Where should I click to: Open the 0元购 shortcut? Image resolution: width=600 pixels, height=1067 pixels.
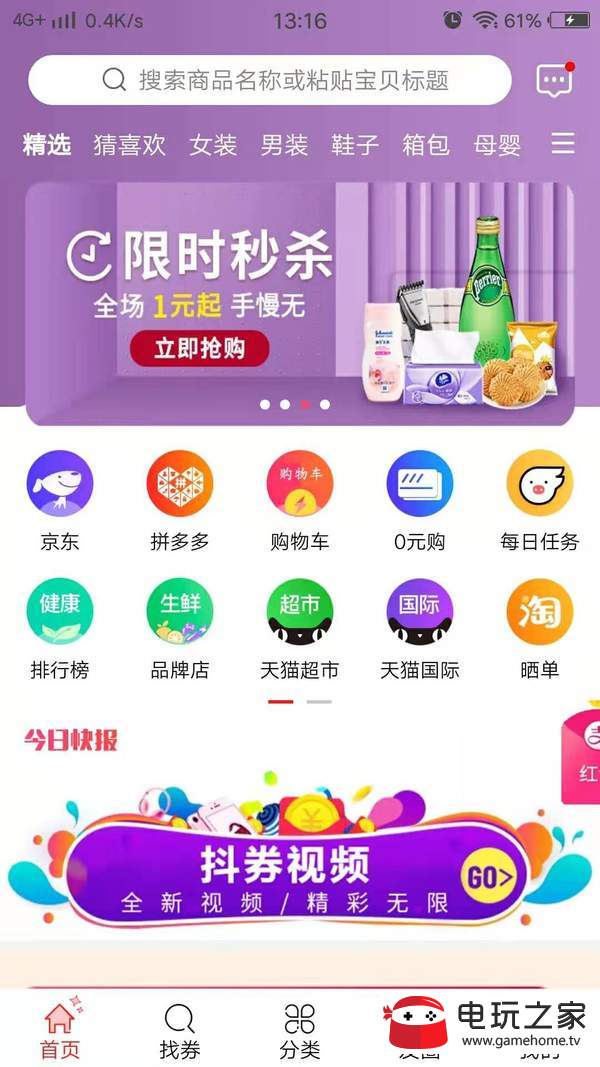coord(420,500)
